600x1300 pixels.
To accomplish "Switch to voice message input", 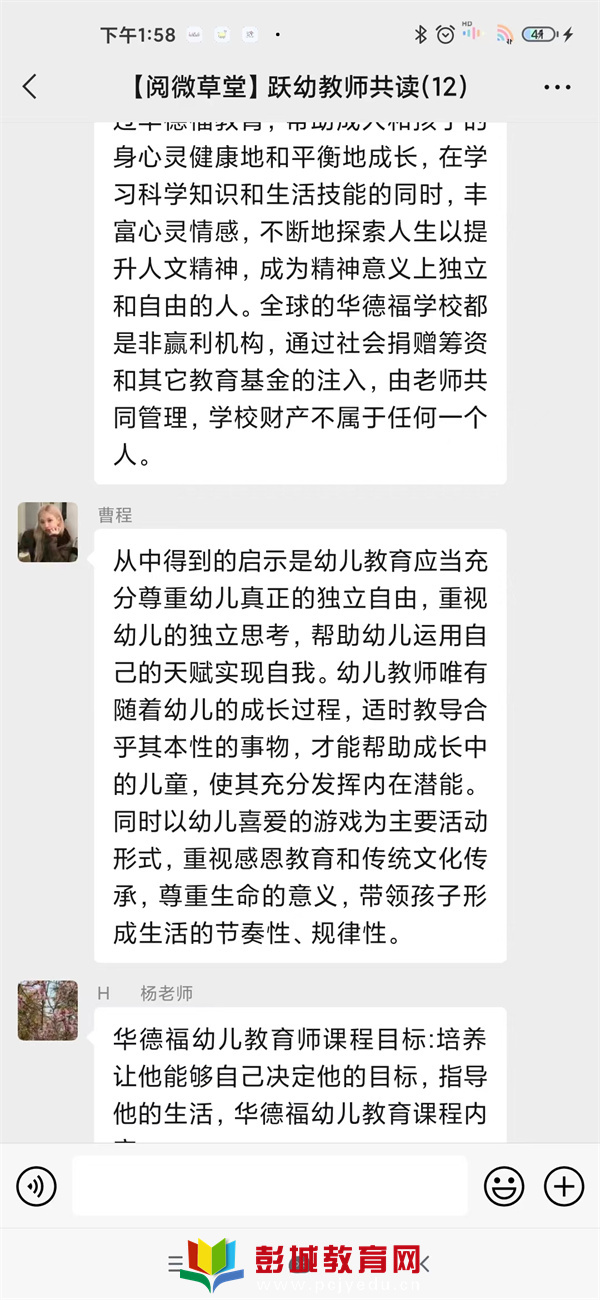I will coord(36,1187).
